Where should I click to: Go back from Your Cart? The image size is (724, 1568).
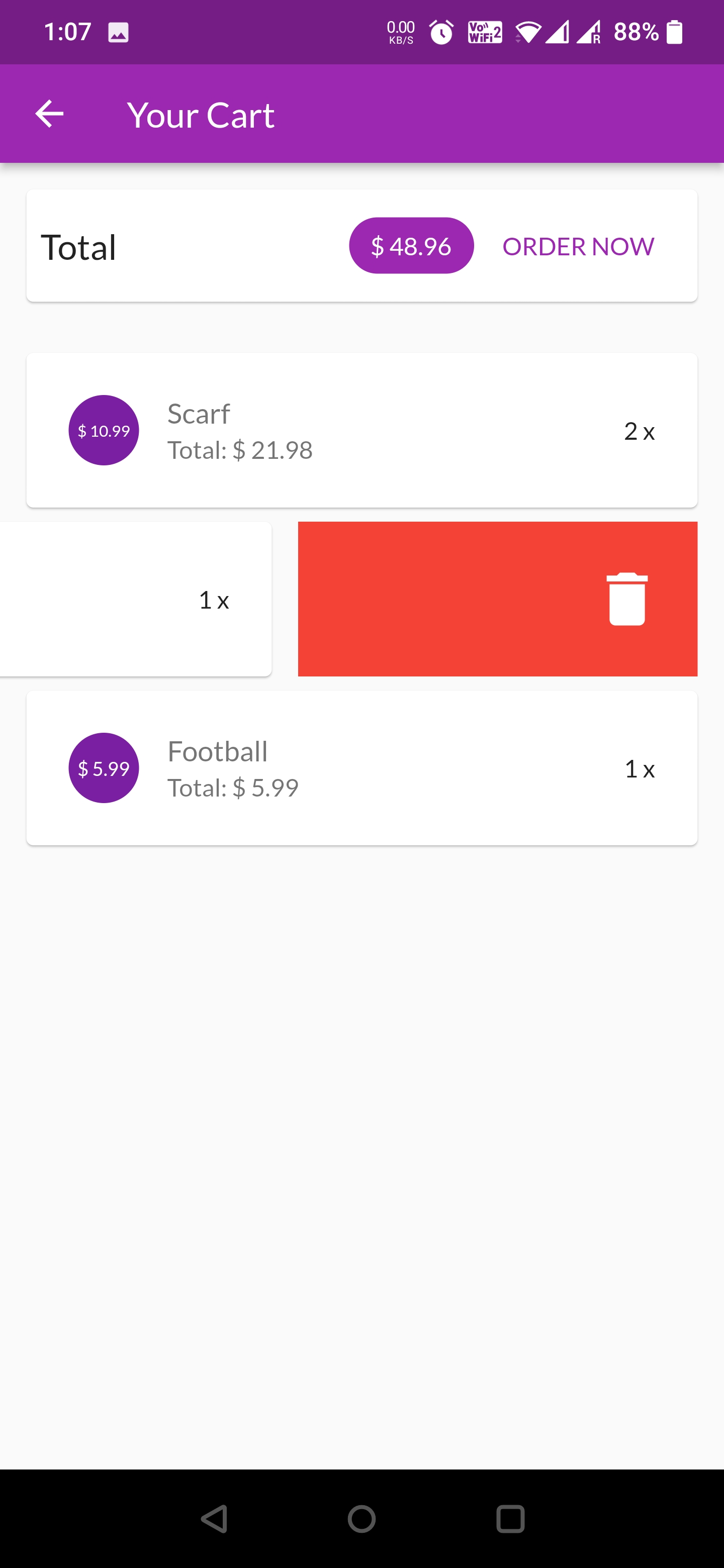[x=49, y=114]
